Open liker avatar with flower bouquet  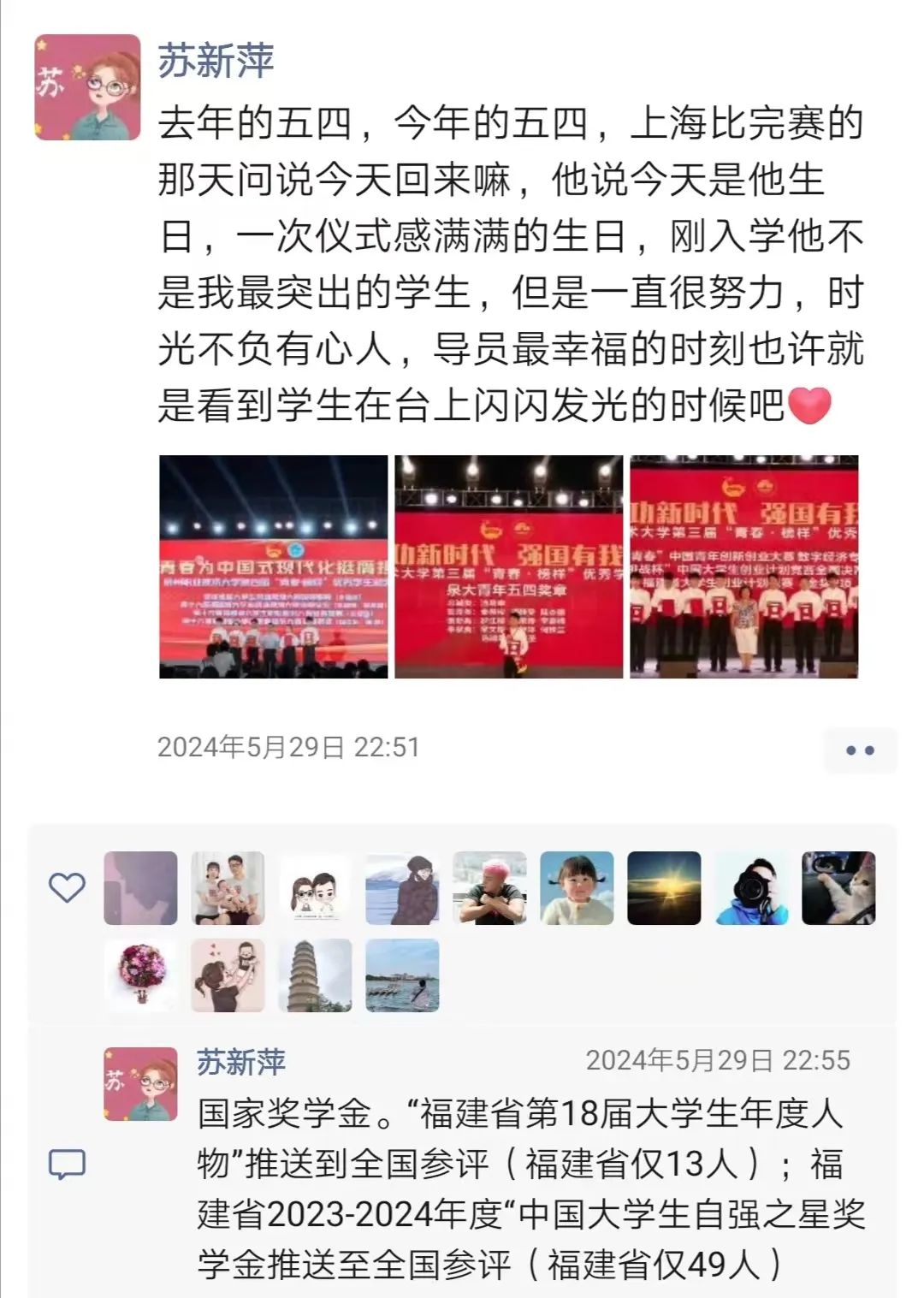[x=140, y=975]
